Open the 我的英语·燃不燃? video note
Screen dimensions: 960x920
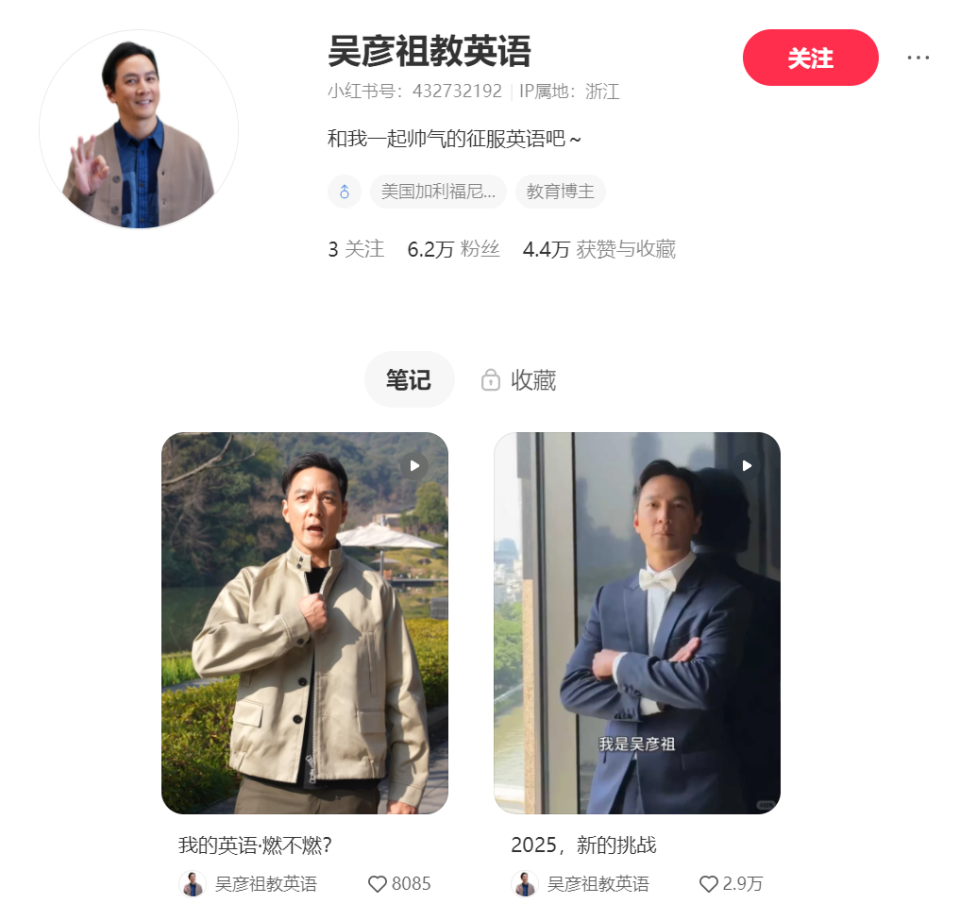tap(304, 622)
